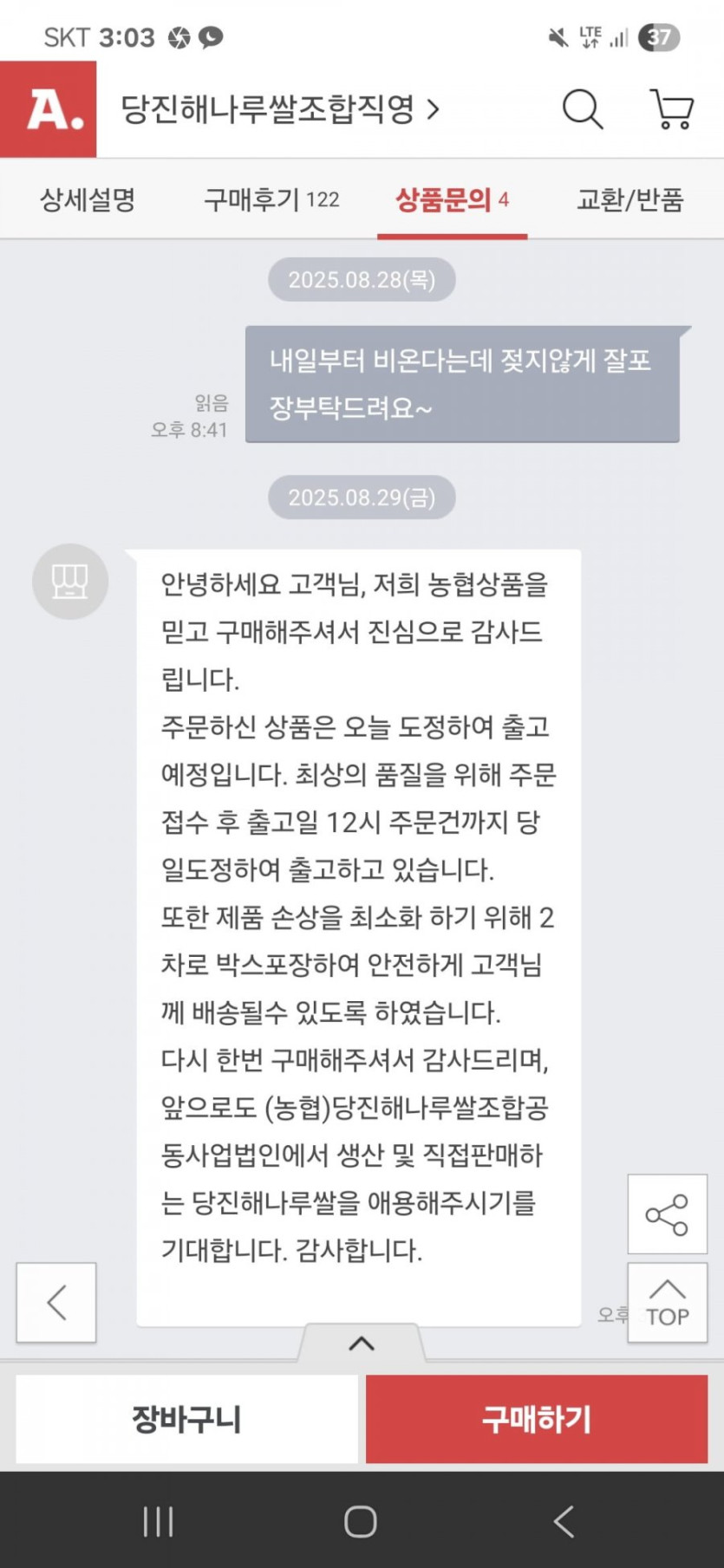Buy now with the 구매하기 button
724x1568 pixels.
coord(537,1419)
